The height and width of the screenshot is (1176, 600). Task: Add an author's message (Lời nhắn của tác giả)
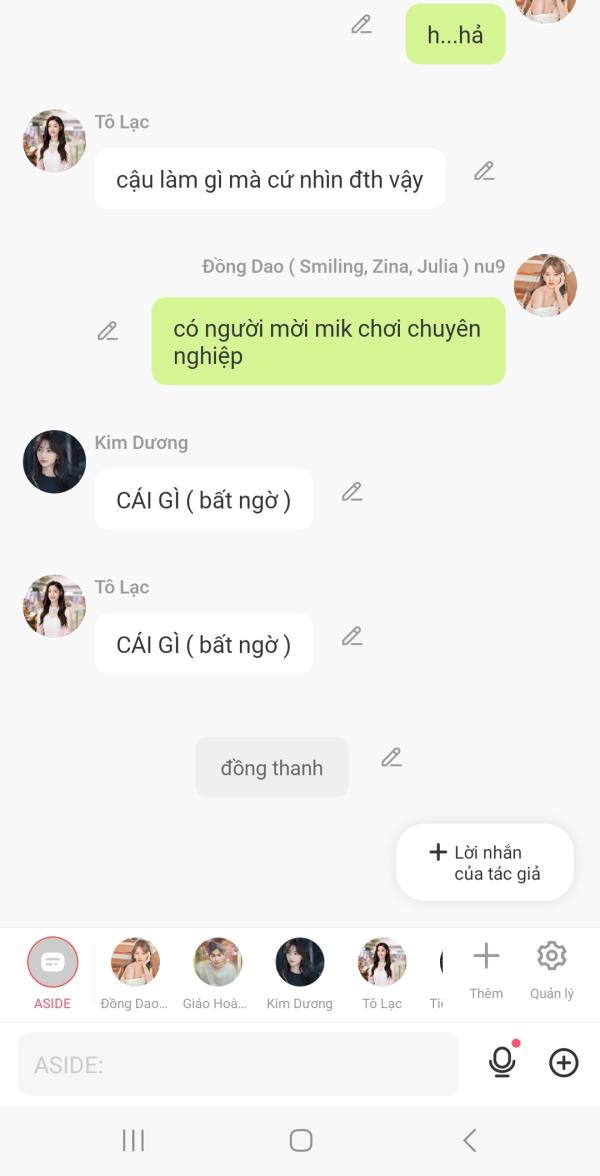pos(484,862)
